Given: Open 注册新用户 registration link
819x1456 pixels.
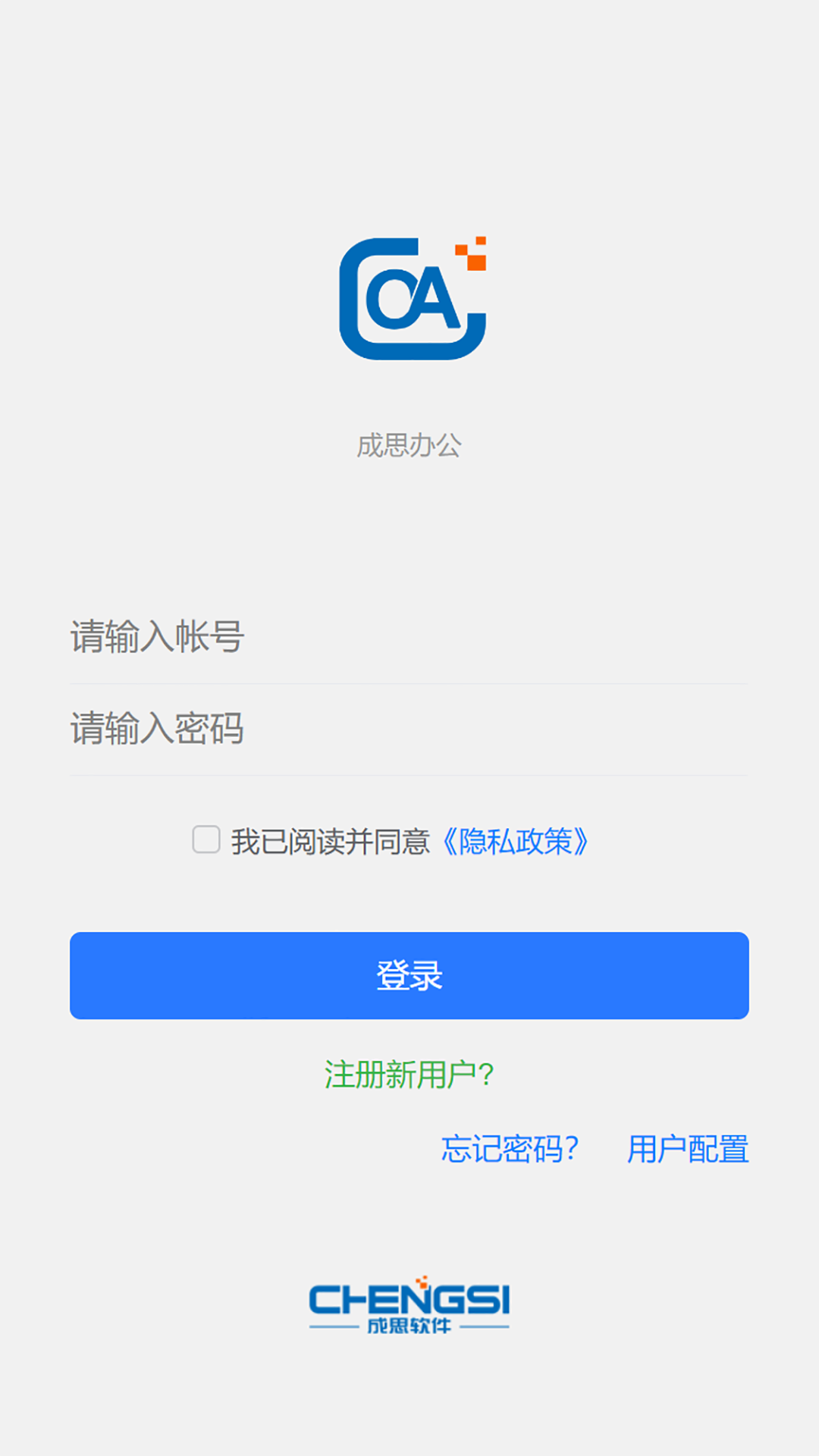Looking at the screenshot, I should coord(409,1075).
